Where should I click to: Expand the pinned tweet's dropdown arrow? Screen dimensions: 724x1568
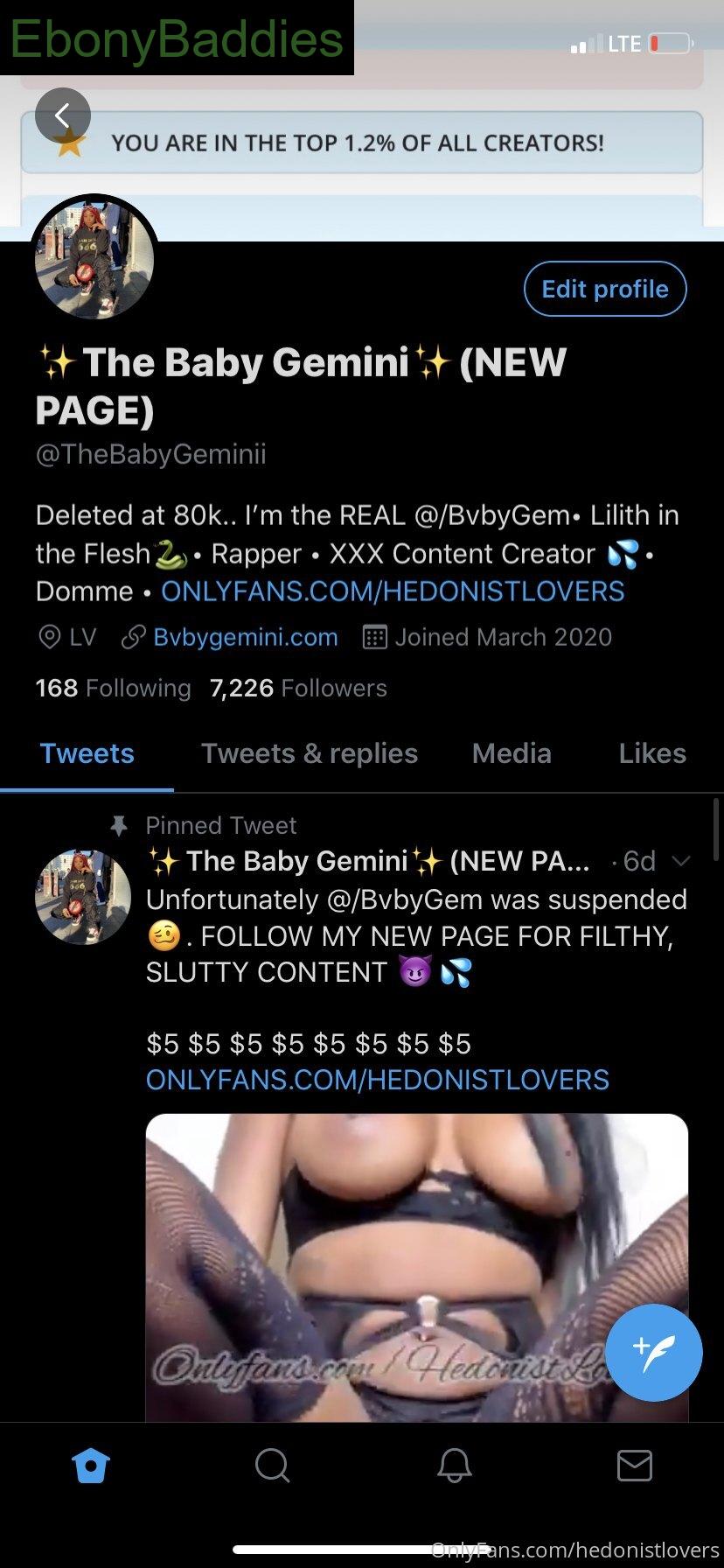point(680,861)
